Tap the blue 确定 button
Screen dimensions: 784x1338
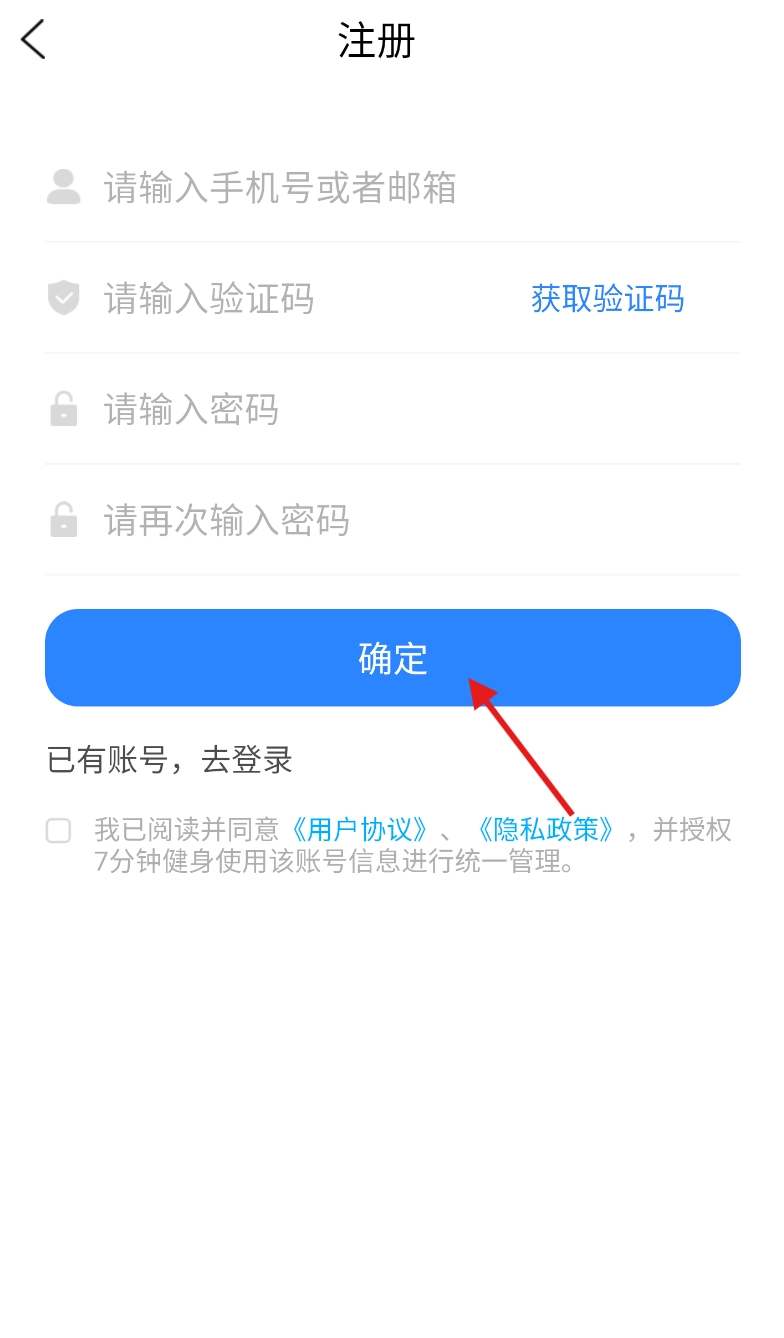[392, 658]
